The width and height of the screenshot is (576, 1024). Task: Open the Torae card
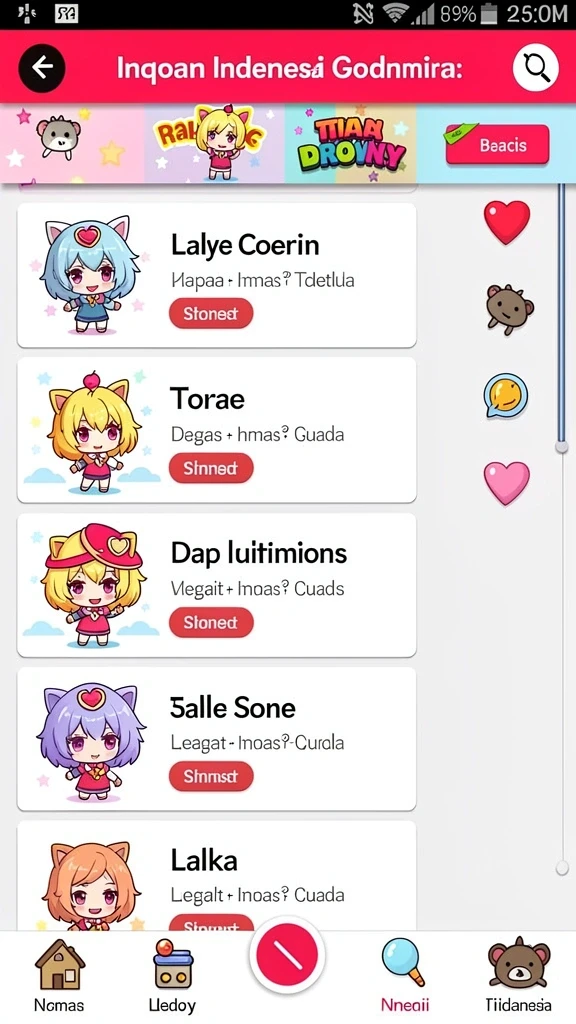[217, 430]
